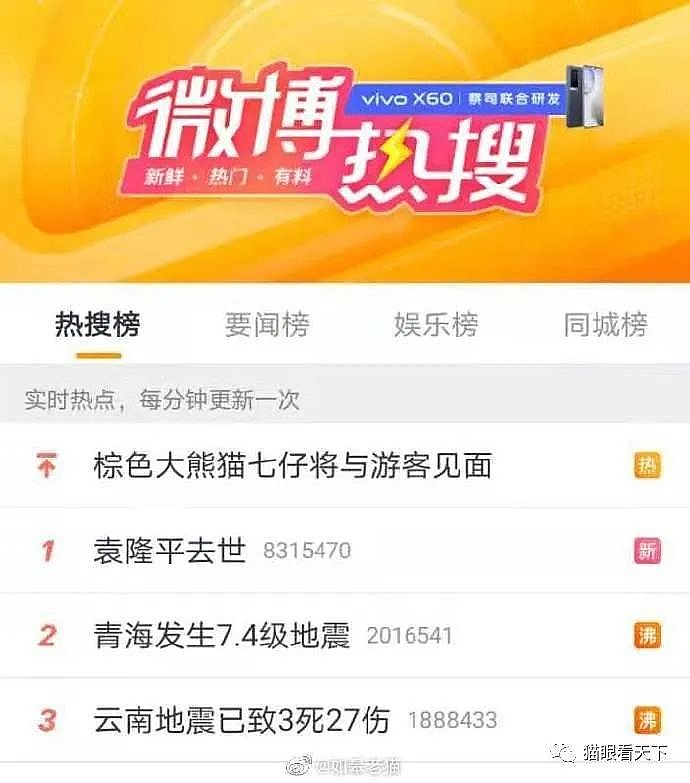Open the 袁隆平去世 hot search
The height and width of the screenshot is (783, 690).
coord(169,550)
